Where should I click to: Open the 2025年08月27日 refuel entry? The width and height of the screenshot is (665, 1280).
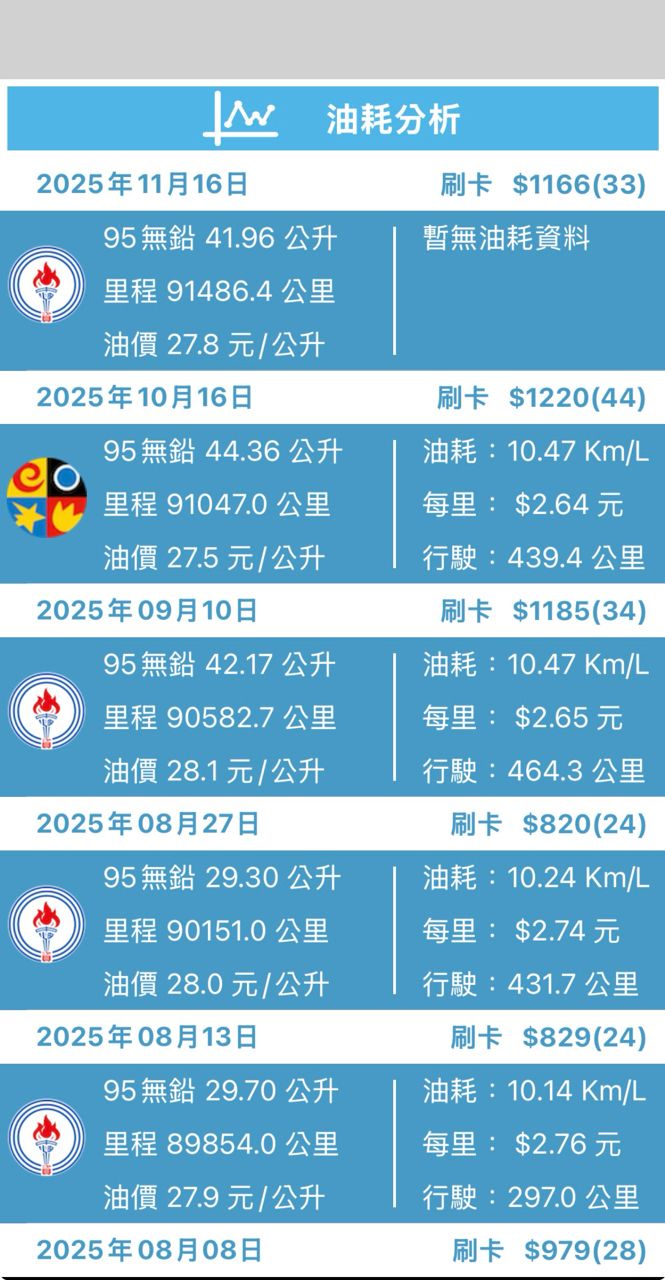point(332,930)
